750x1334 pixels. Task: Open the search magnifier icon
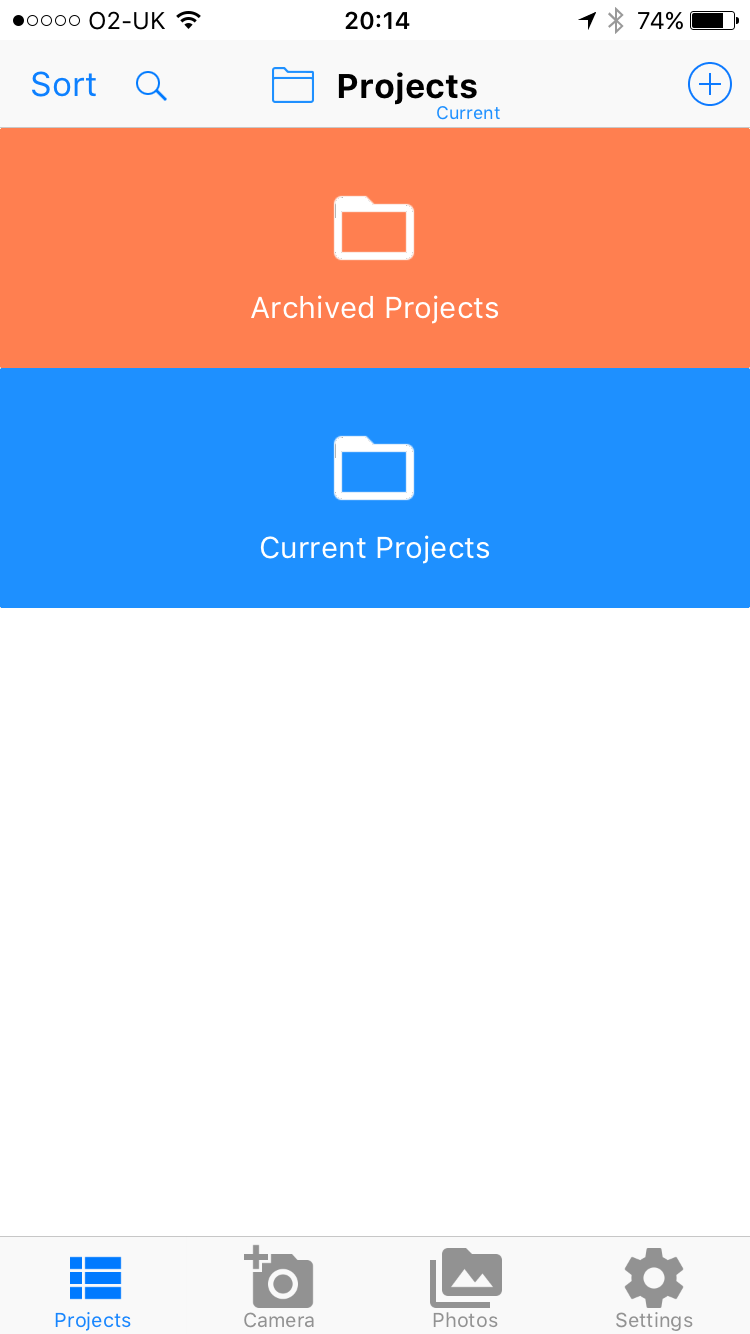tap(151, 86)
